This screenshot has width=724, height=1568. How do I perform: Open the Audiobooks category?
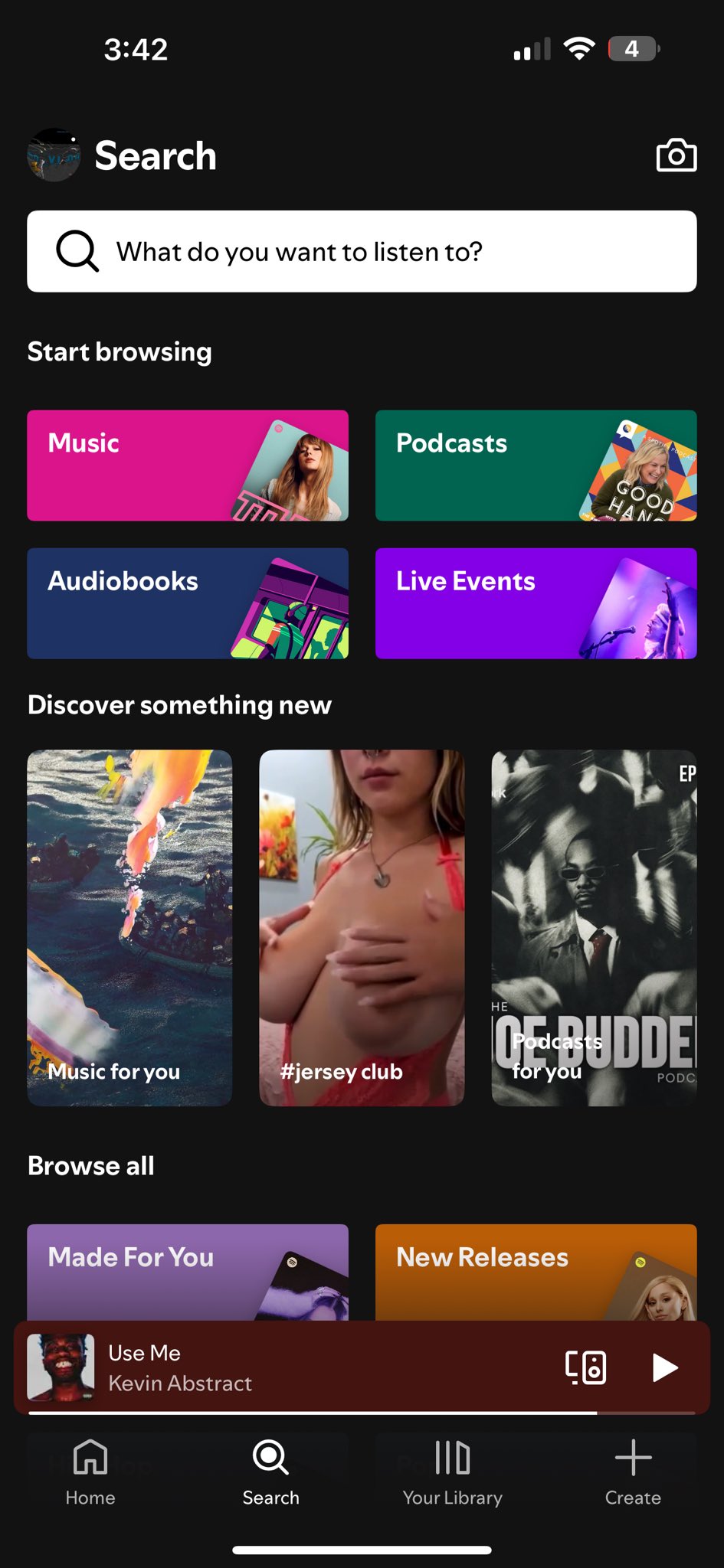[188, 603]
